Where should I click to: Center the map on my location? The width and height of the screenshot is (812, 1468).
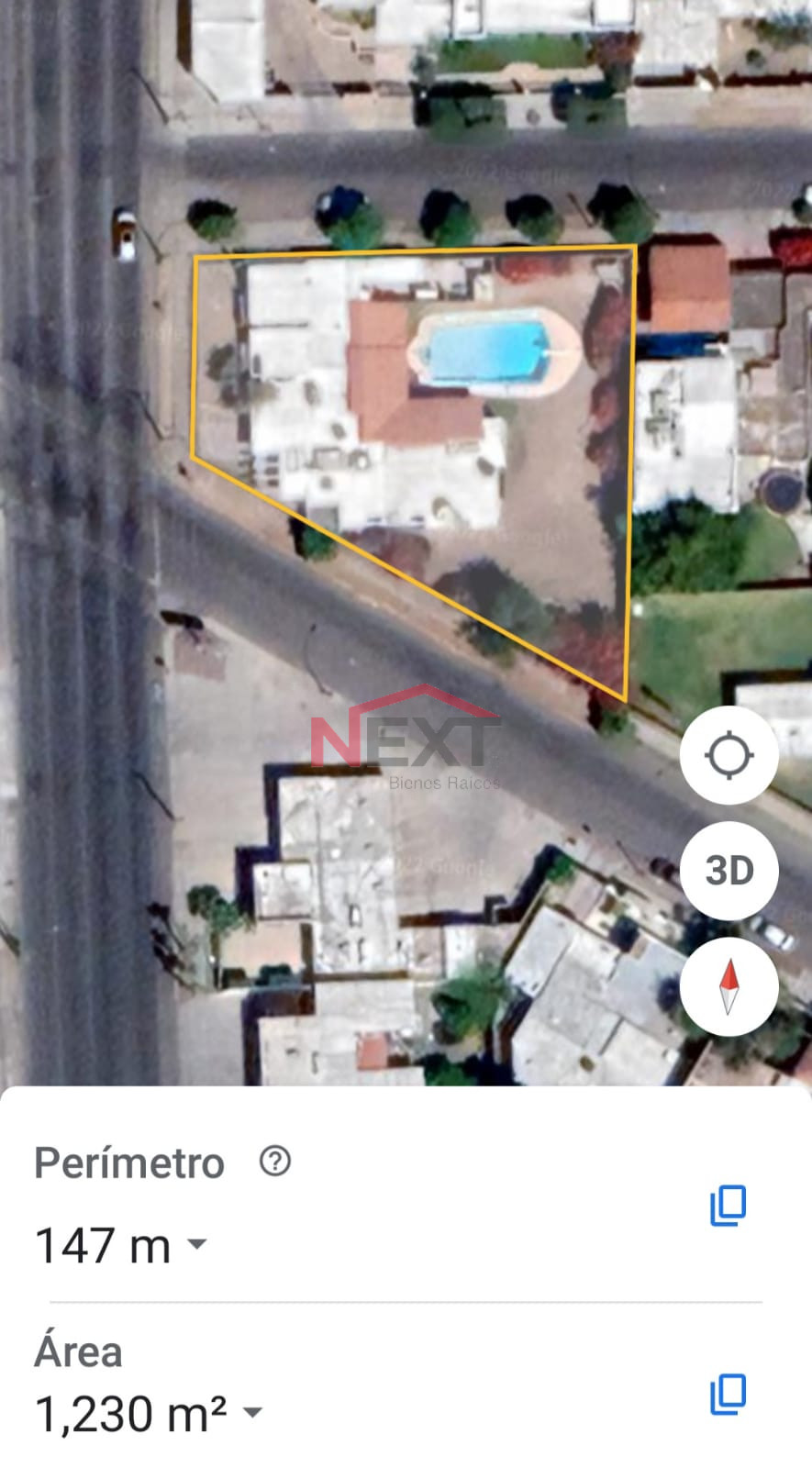click(729, 755)
